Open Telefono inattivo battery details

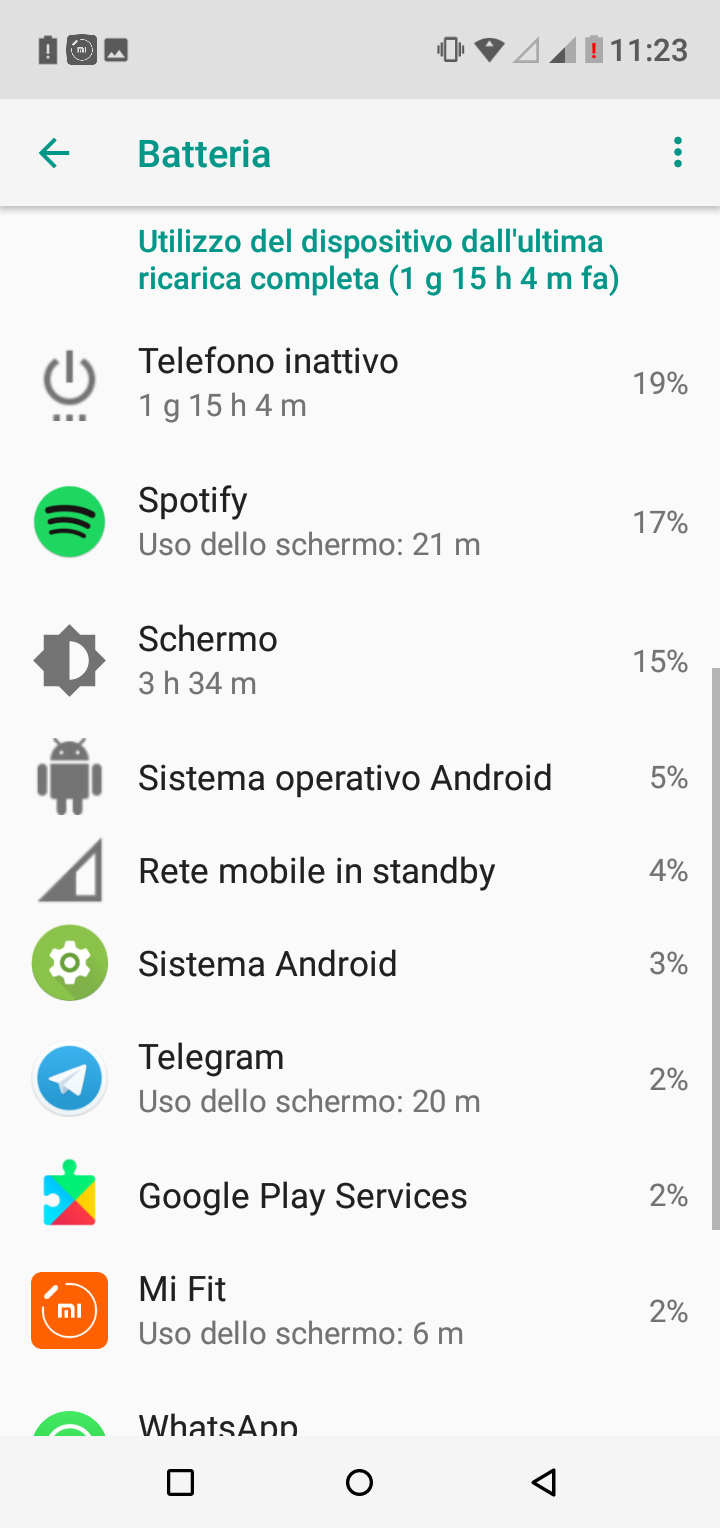coord(360,383)
